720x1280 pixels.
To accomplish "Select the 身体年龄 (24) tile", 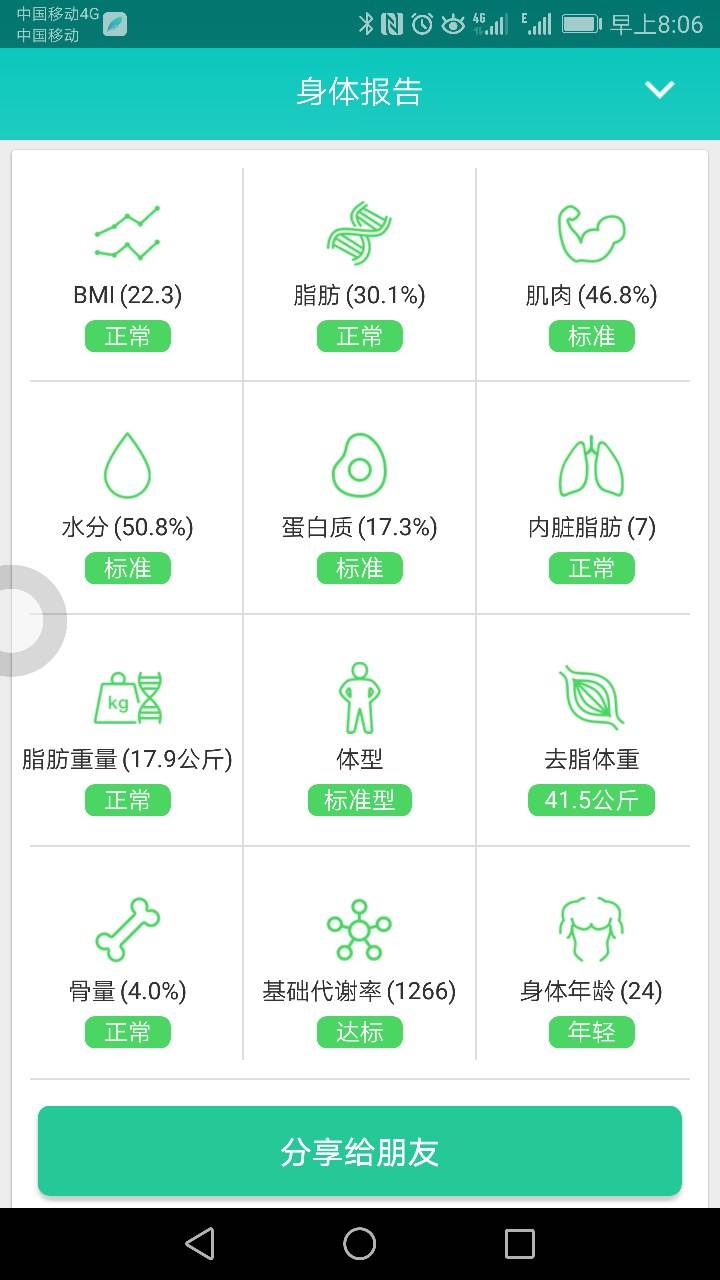I will 591,972.
